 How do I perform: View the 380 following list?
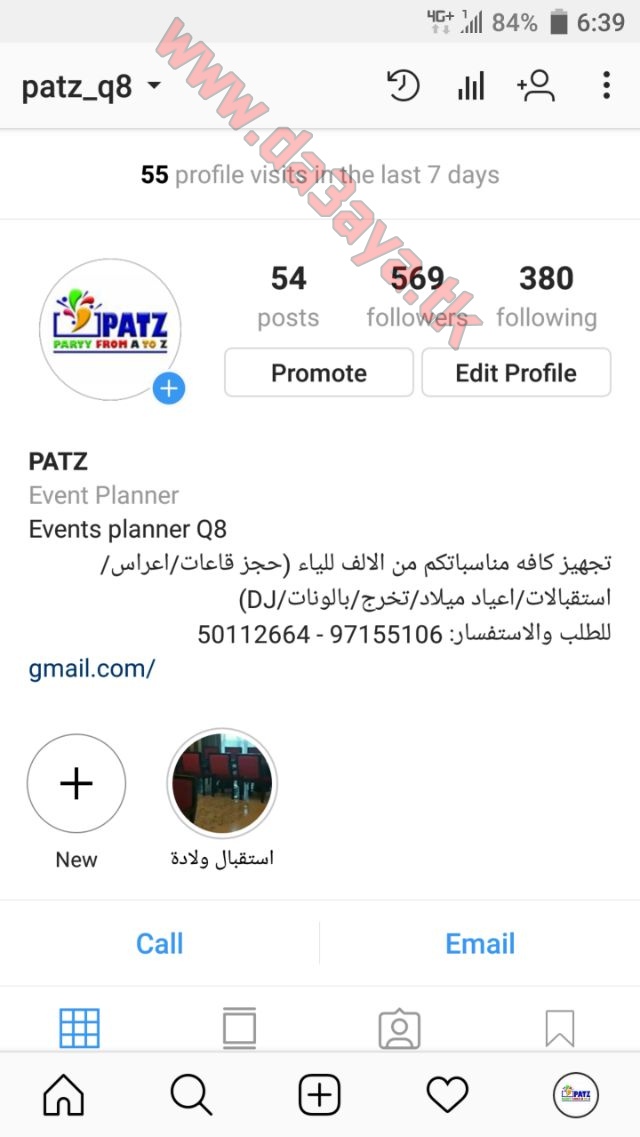[x=547, y=296]
